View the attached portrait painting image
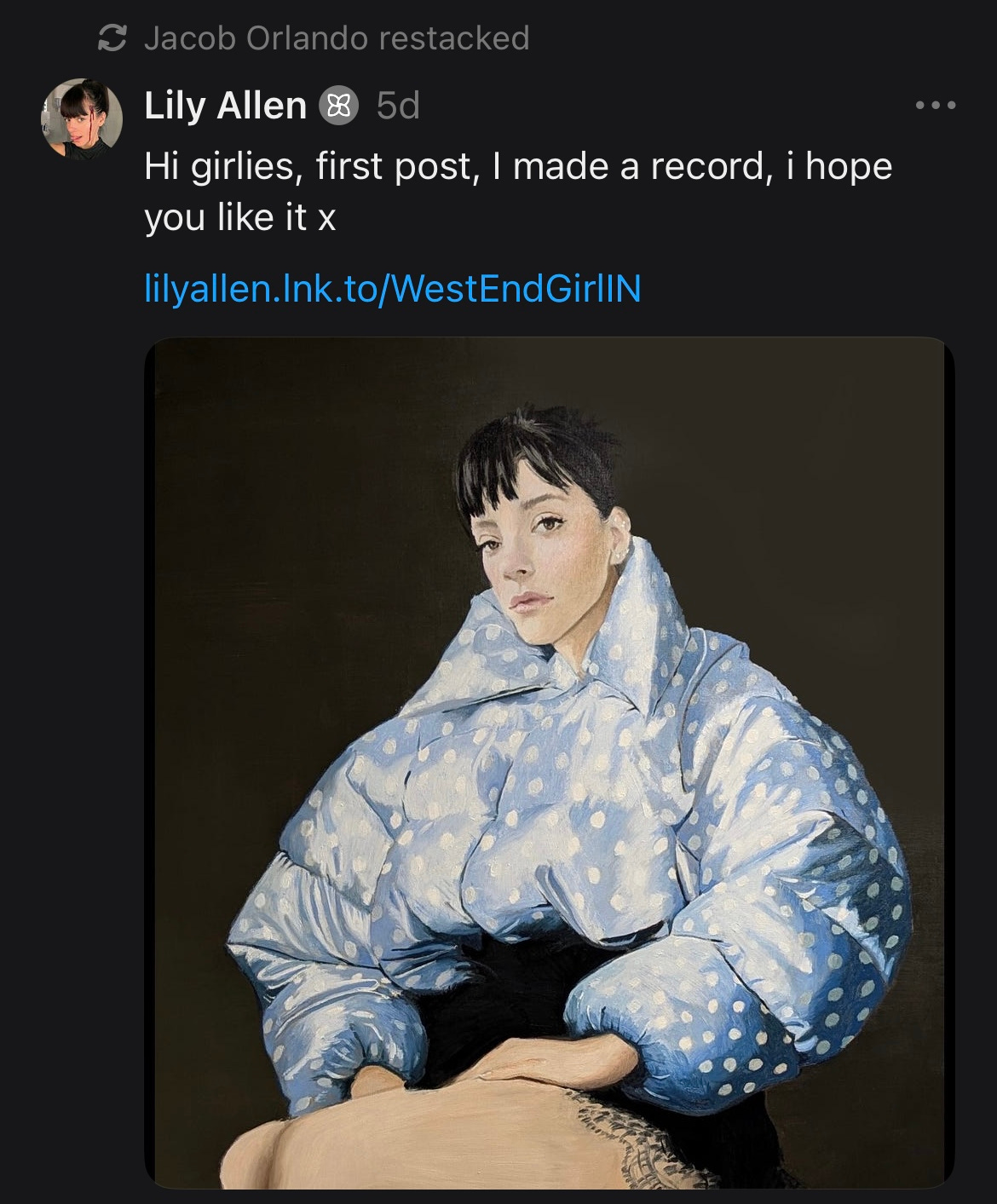This screenshot has height=1204, width=997. click(x=550, y=763)
